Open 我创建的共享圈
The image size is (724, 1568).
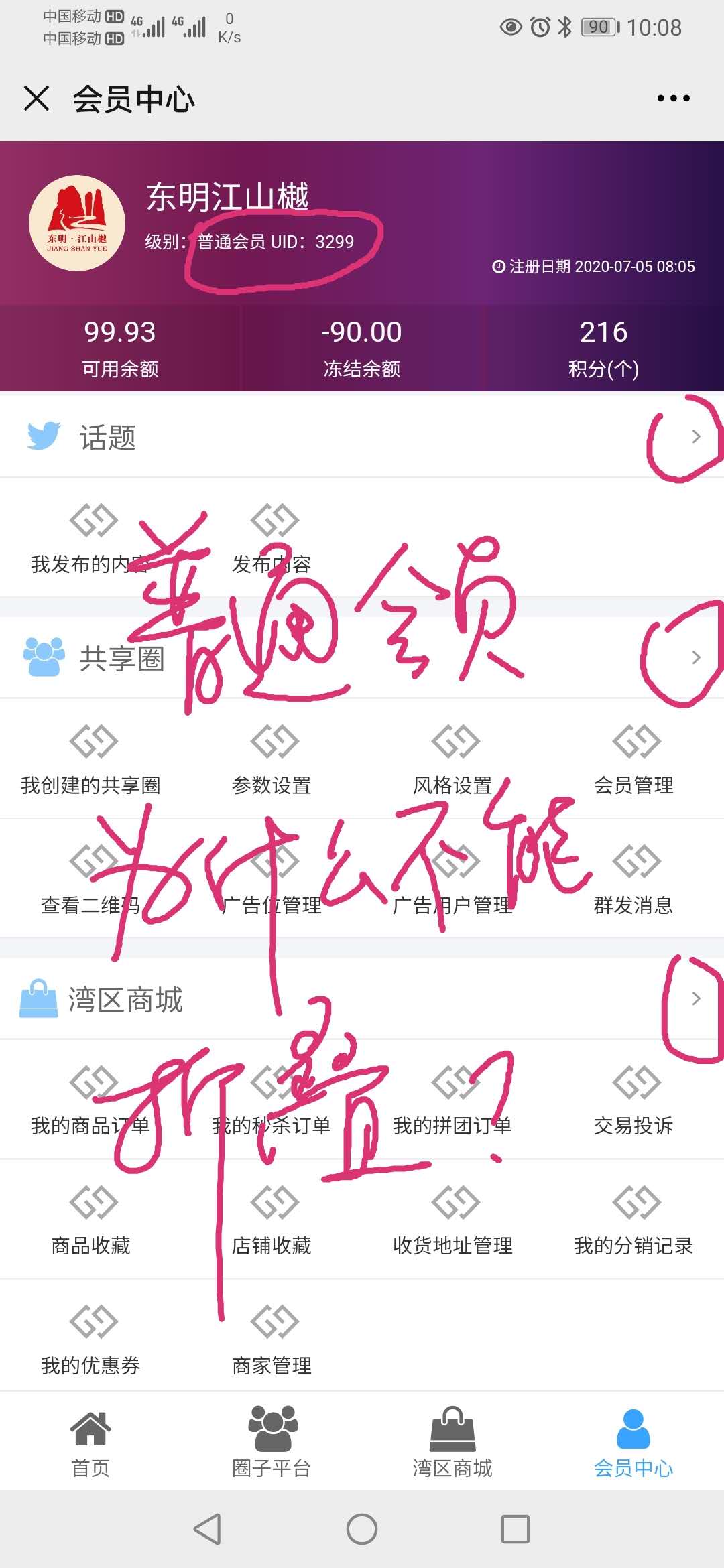91,760
